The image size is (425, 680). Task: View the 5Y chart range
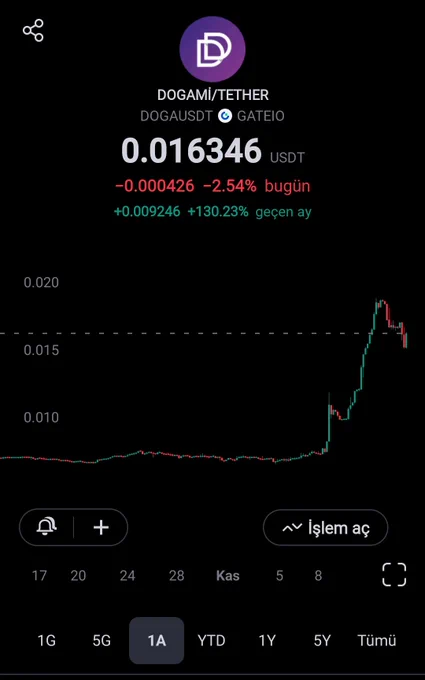322,641
